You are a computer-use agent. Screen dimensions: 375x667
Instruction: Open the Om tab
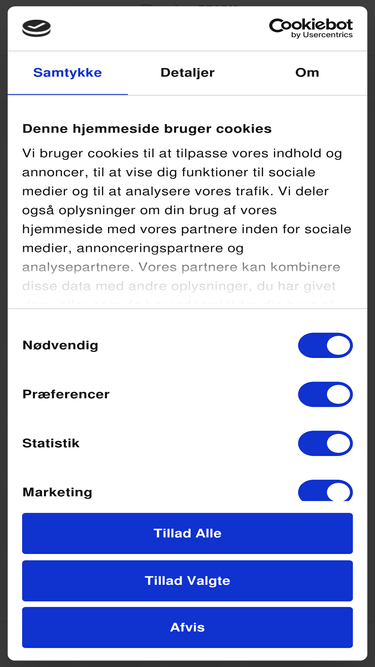pos(307,73)
